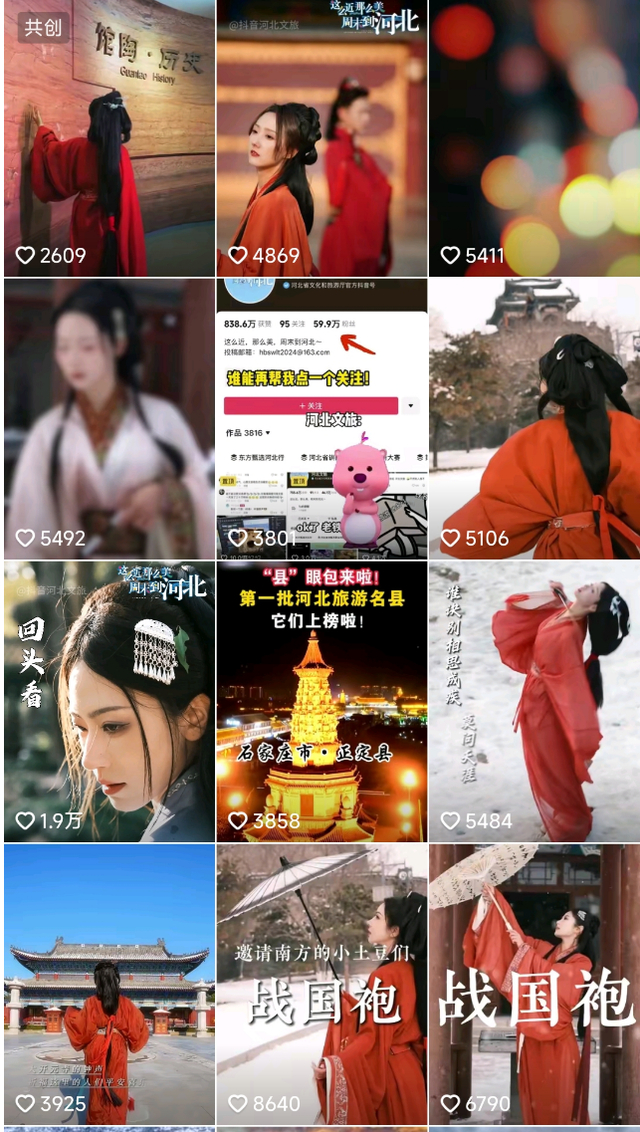640x1132 pixels.
Task: Open the video with 4869 likes
Action: (x=321, y=138)
